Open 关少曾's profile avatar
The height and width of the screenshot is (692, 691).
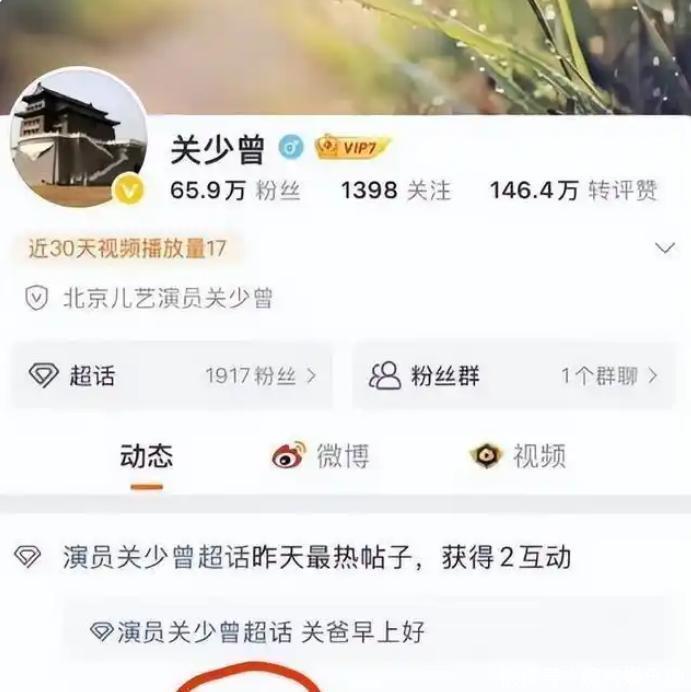(80, 137)
